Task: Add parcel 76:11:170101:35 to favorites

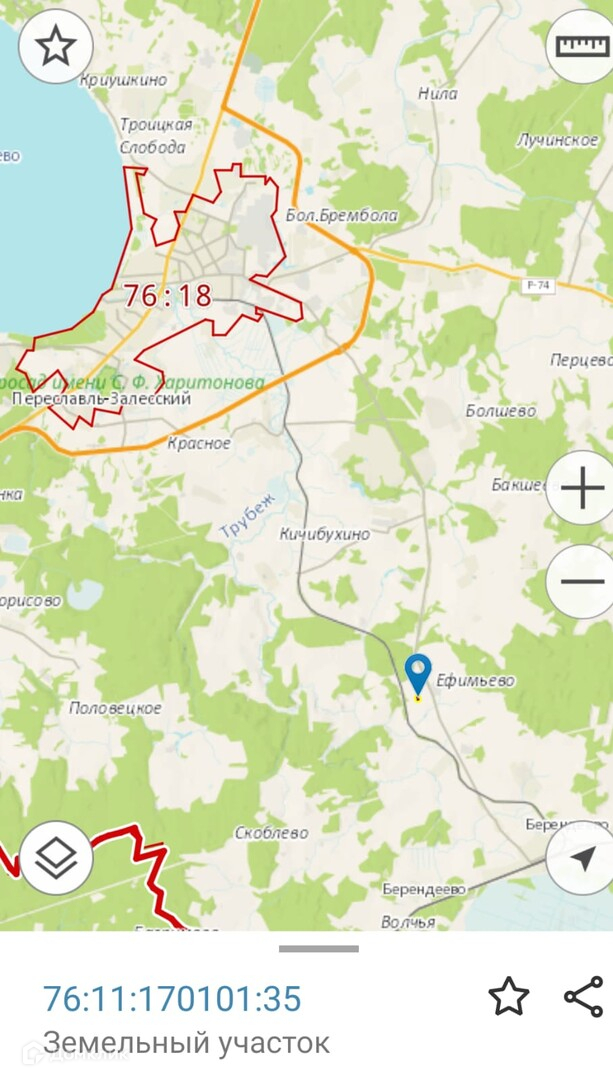Action: 508,996
